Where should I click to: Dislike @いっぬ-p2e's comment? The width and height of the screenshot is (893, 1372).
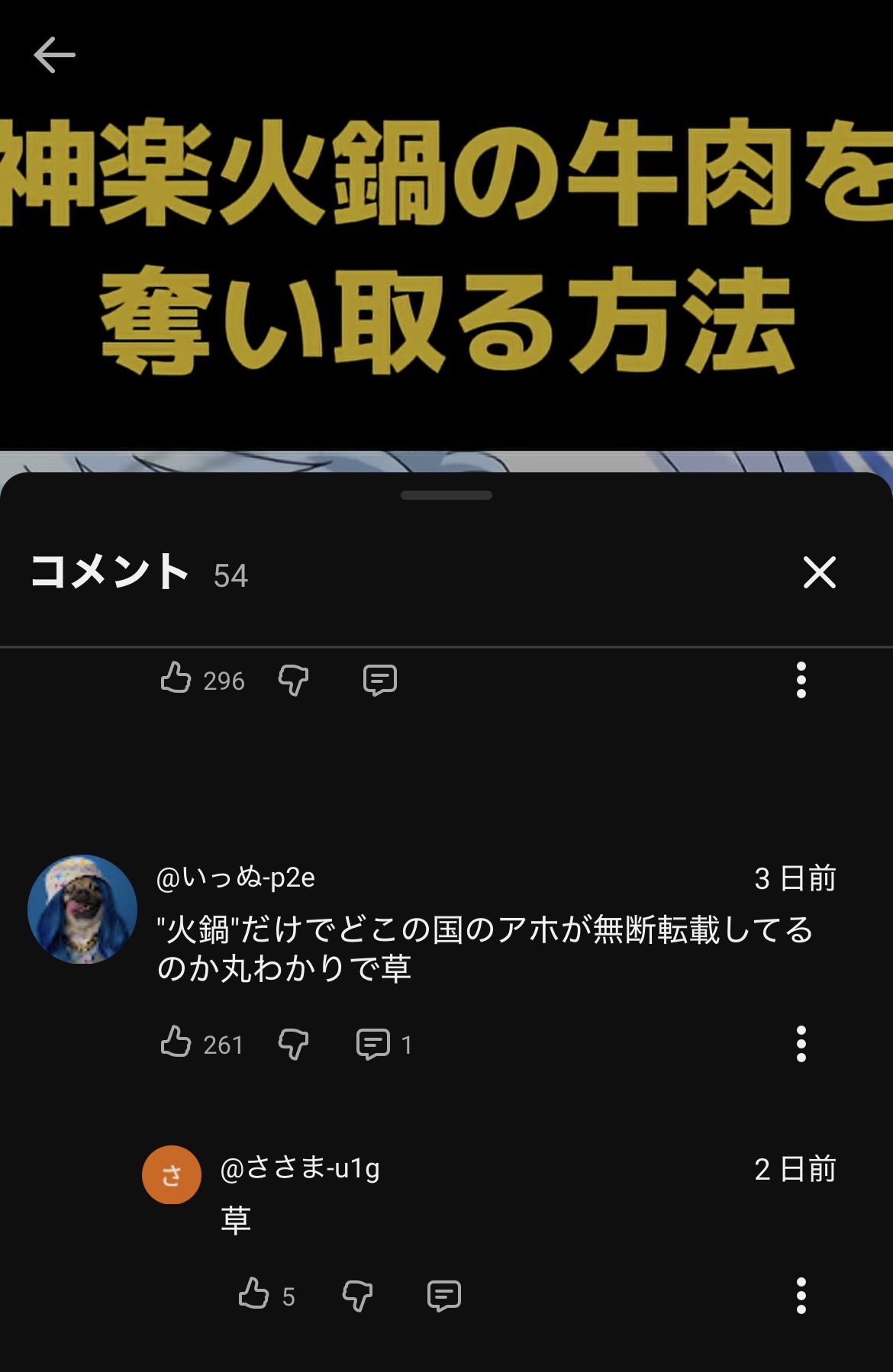(x=293, y=1043)
